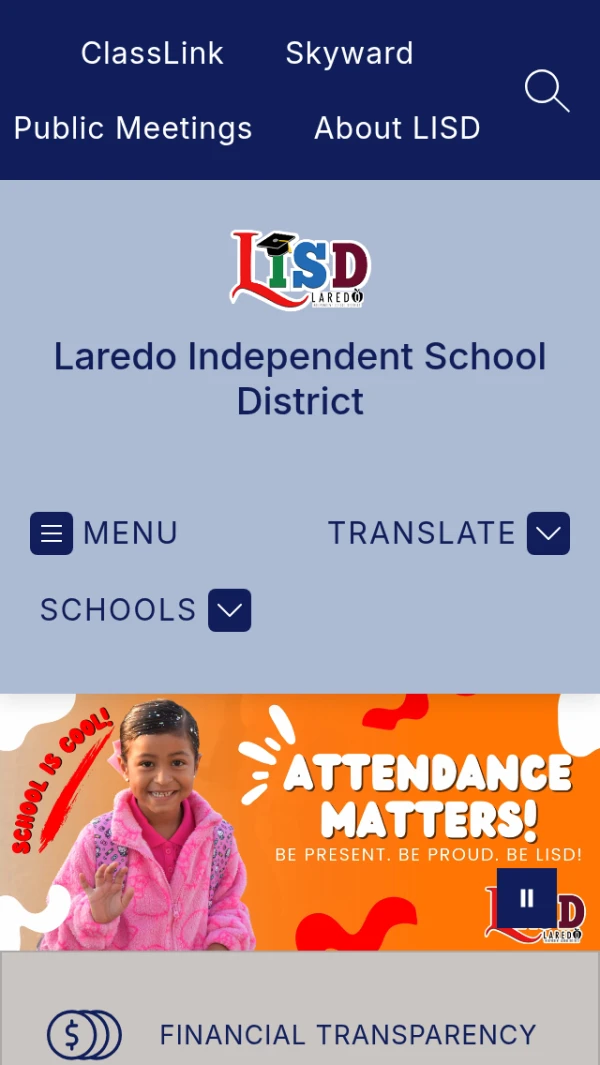Open the ClassLink link

pos(152,53)
